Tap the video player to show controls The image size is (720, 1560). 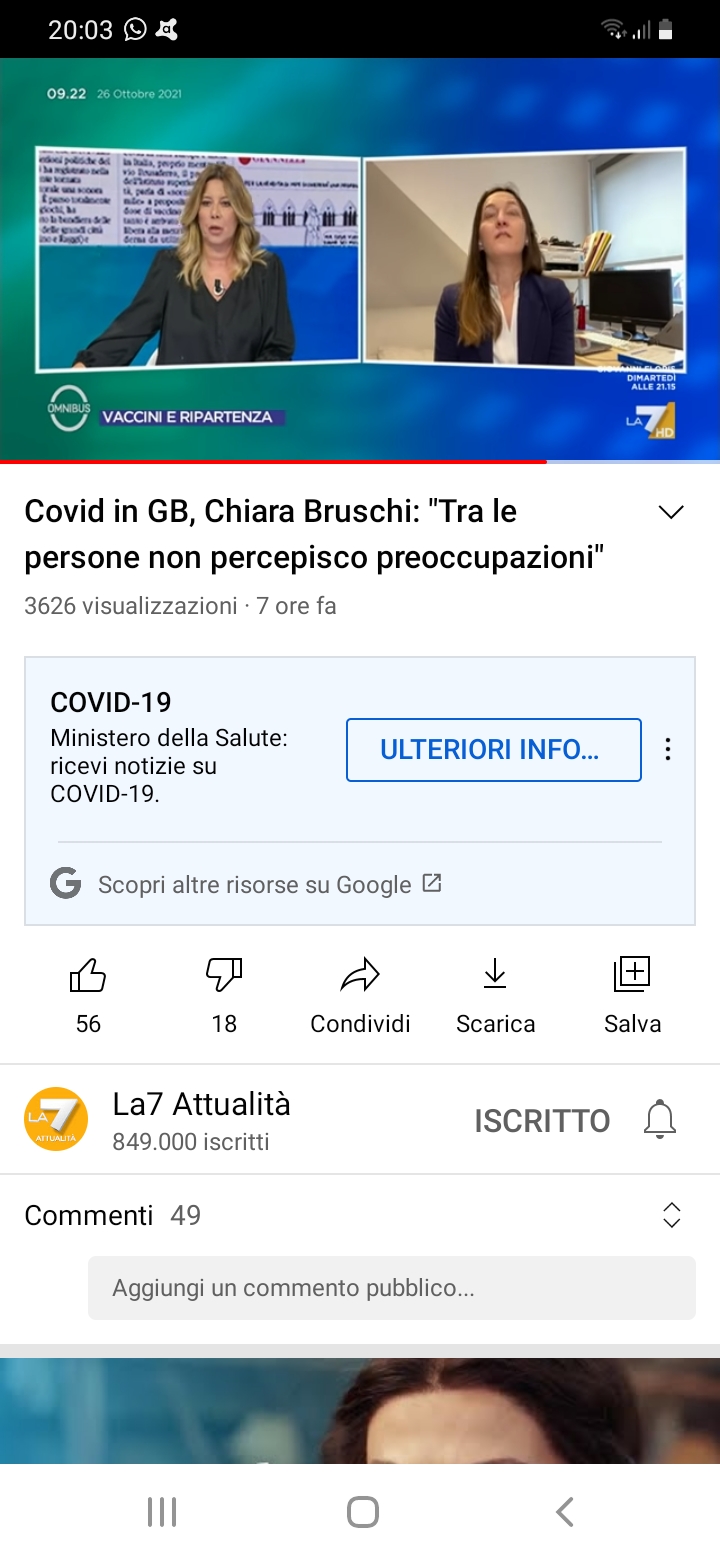360,260
